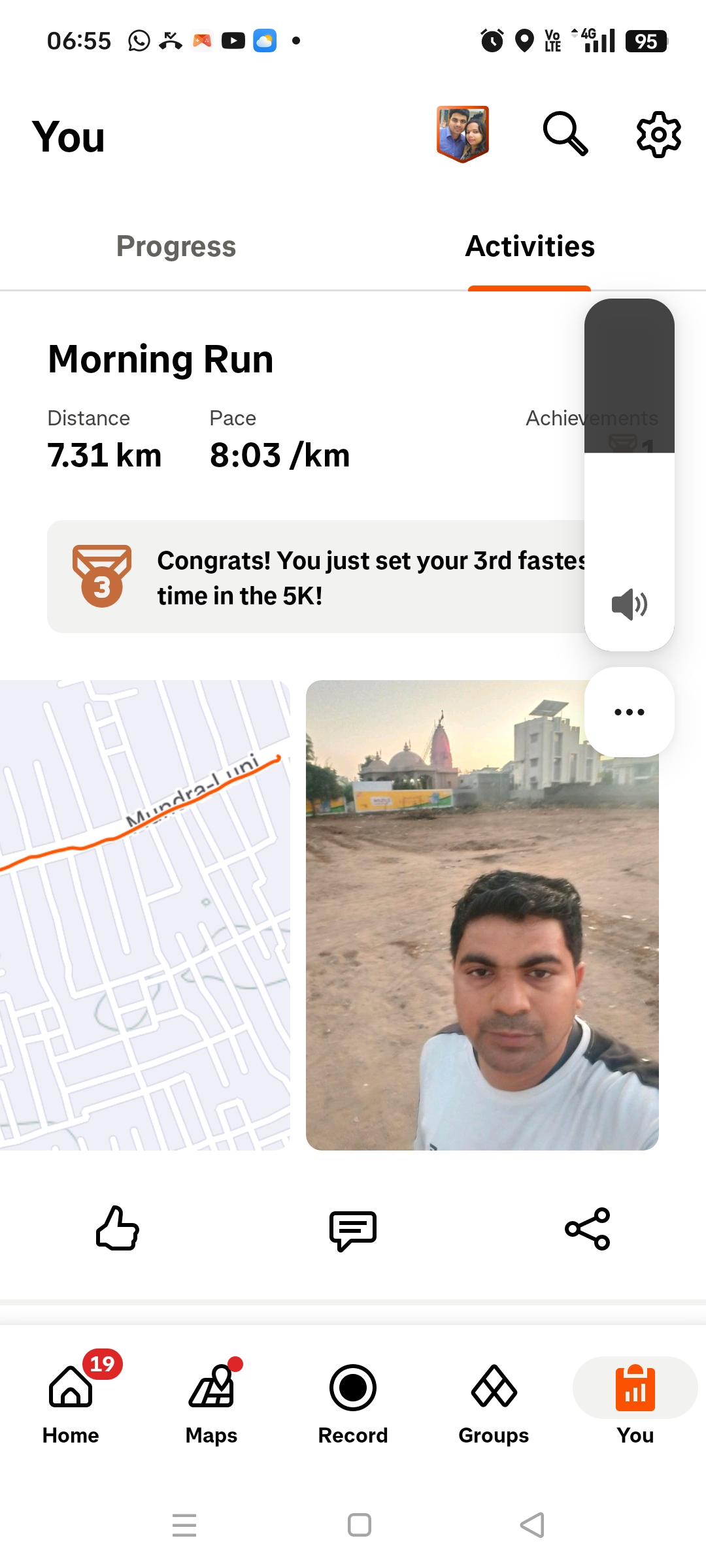
Task: Open comments on Morning Run
Action: tap(353, 1230)
